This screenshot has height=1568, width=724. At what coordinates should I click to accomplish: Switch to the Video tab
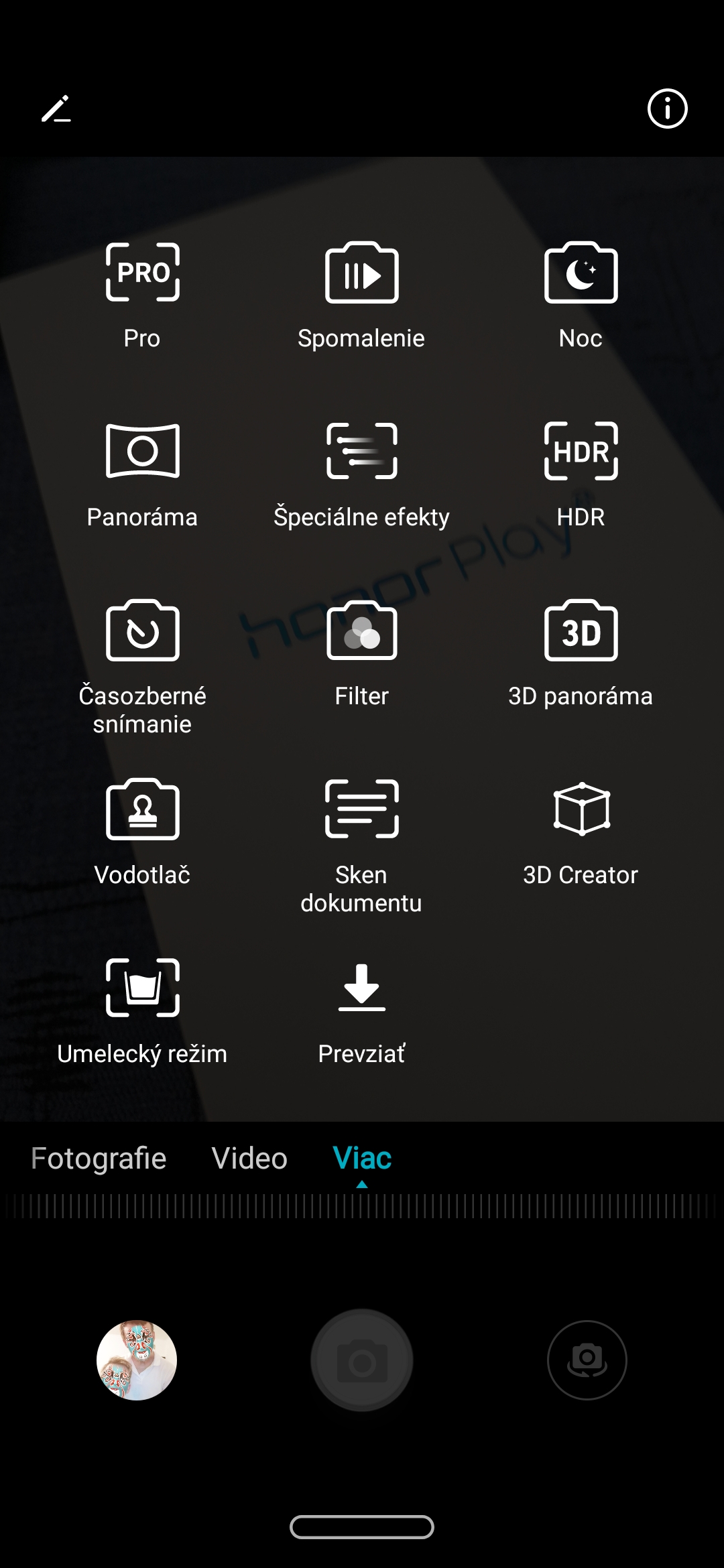[x=249, y=1159]
